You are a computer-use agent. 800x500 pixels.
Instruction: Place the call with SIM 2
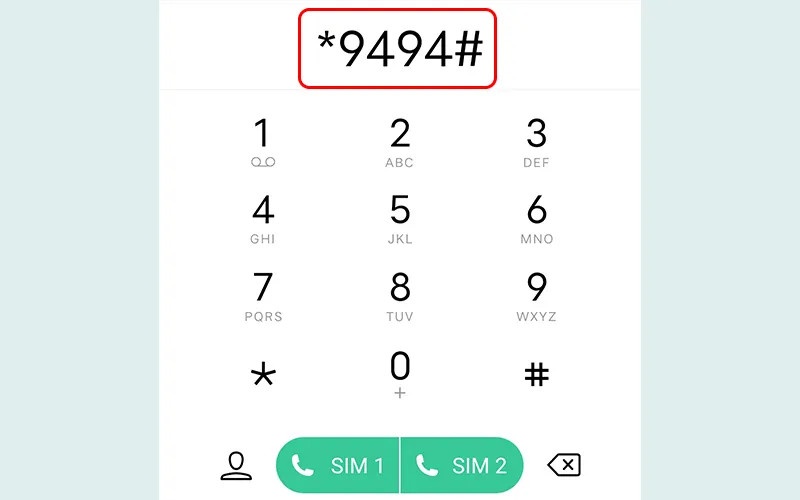coord(461,465)
